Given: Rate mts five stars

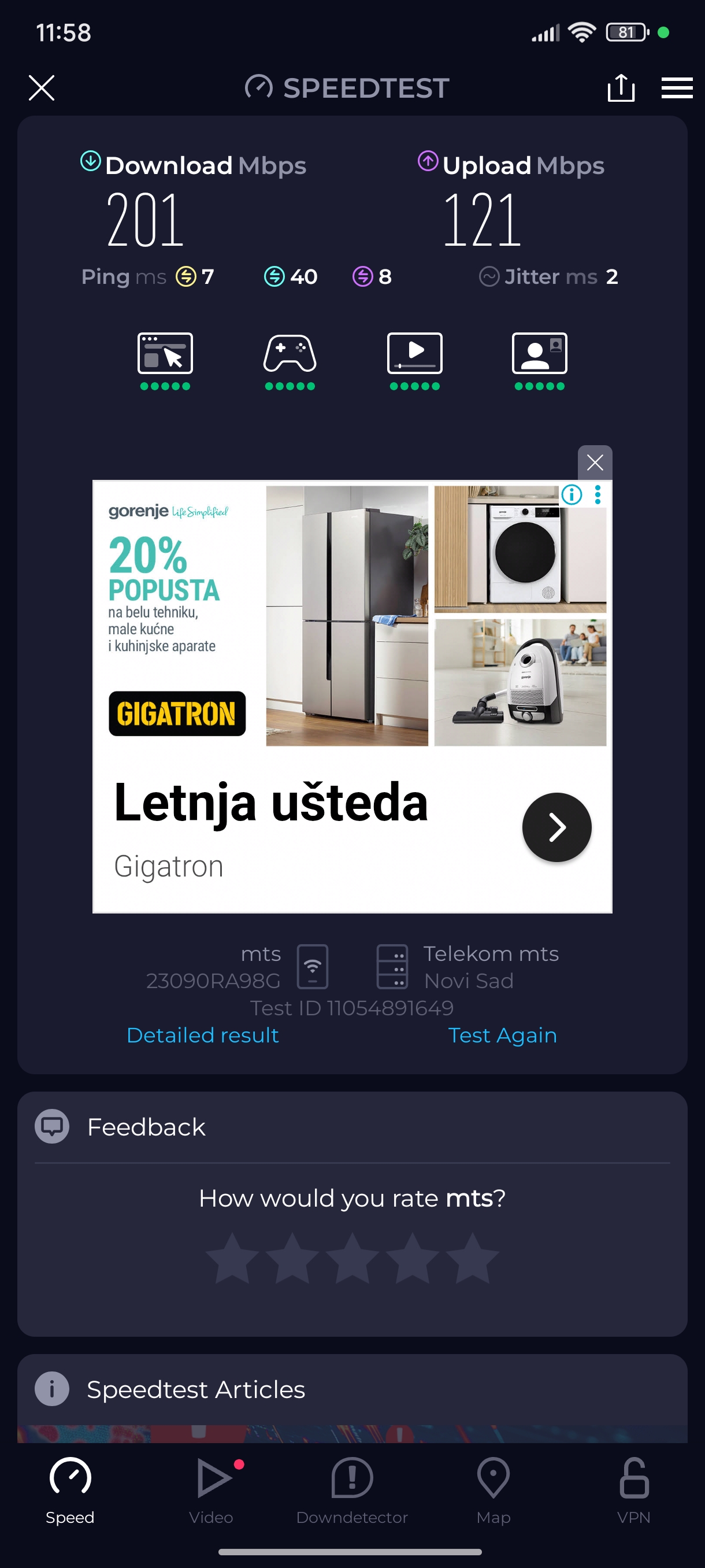Looking at the screenshot, I should pyautogui.click(x=472, y=1258).
